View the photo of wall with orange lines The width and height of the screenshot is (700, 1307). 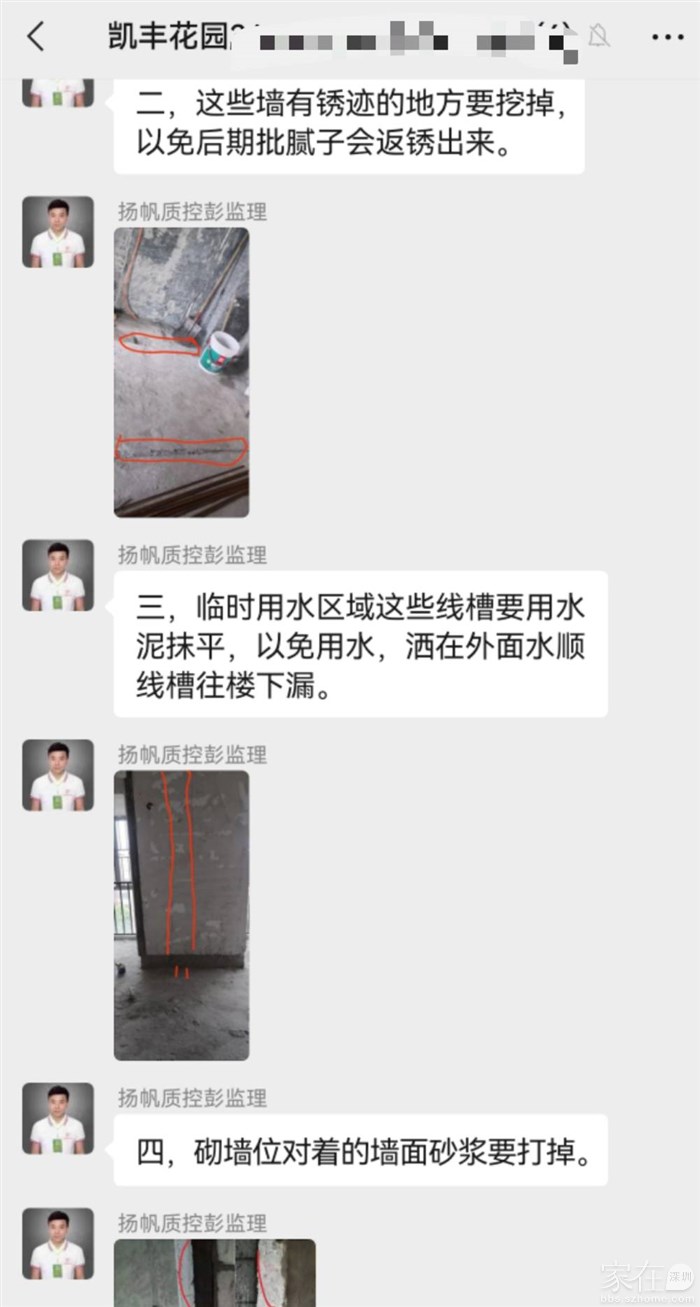[x=181, y=915]
